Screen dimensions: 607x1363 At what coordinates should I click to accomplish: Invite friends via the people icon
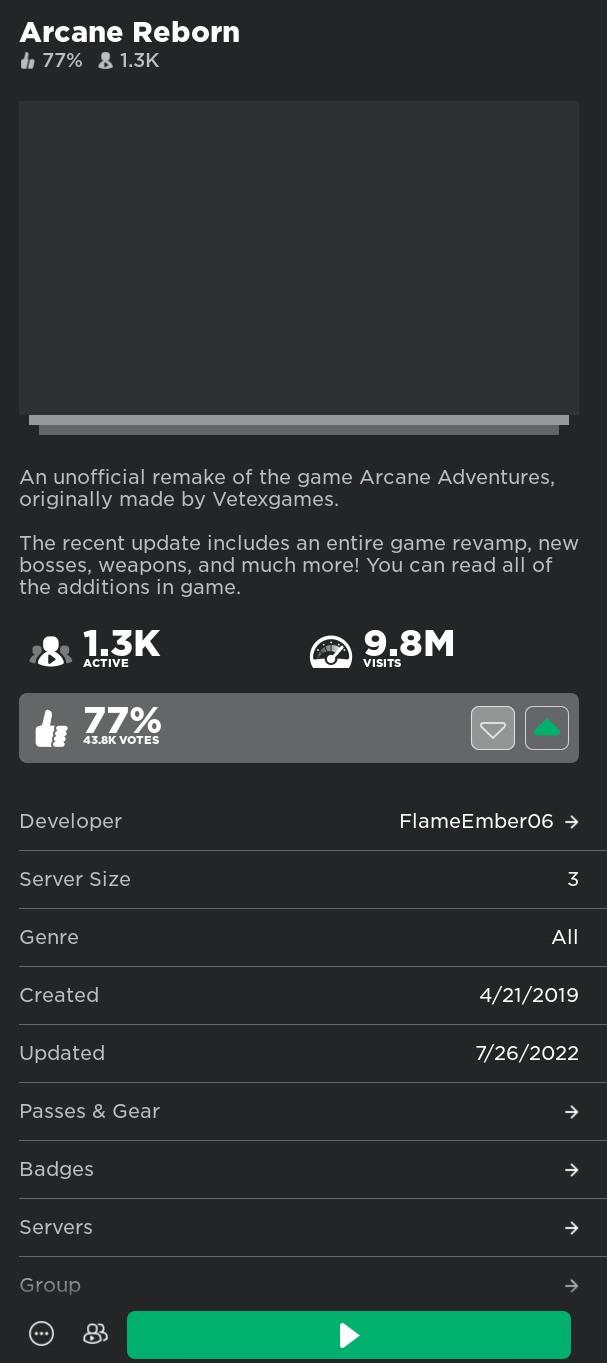click(95, 1333)
